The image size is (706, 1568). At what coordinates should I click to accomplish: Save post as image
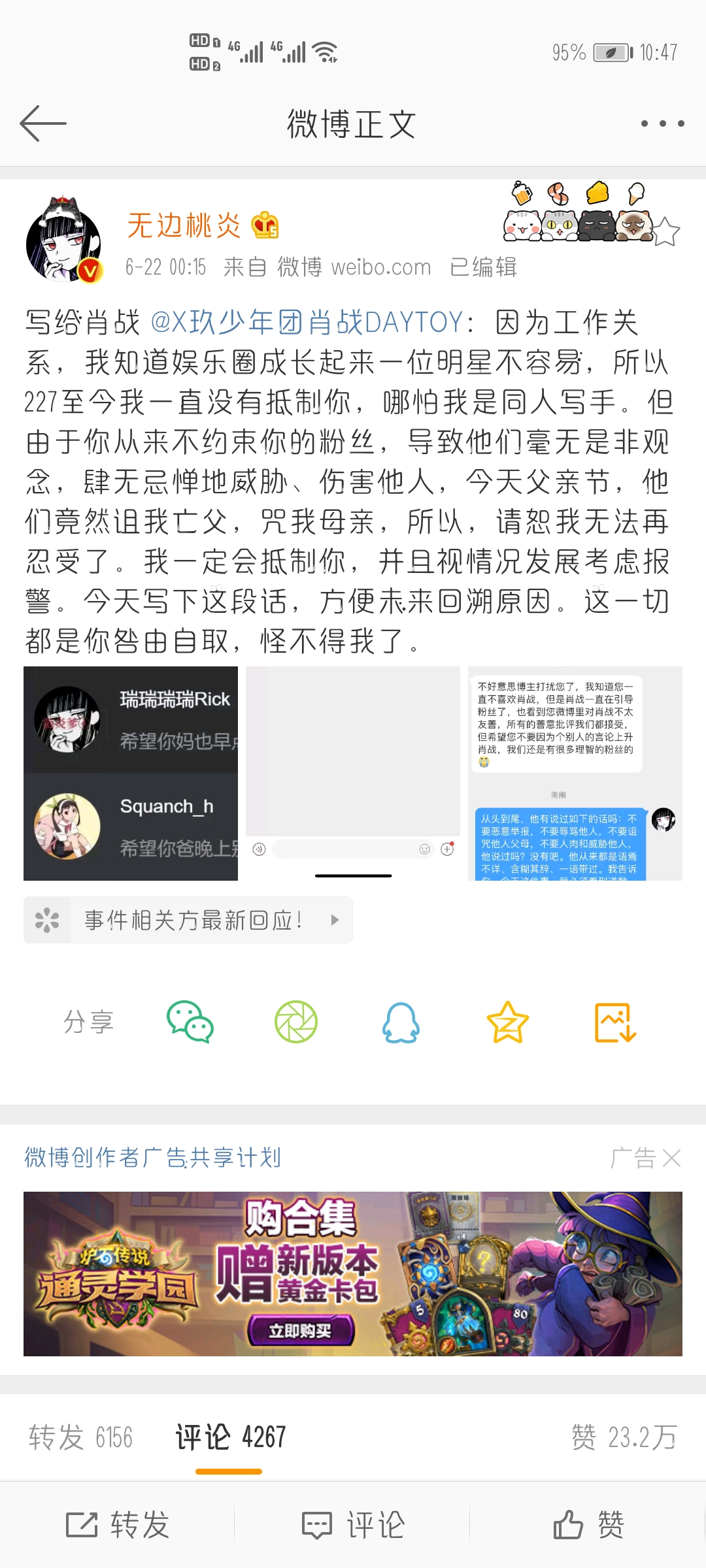coord(614,1022)
